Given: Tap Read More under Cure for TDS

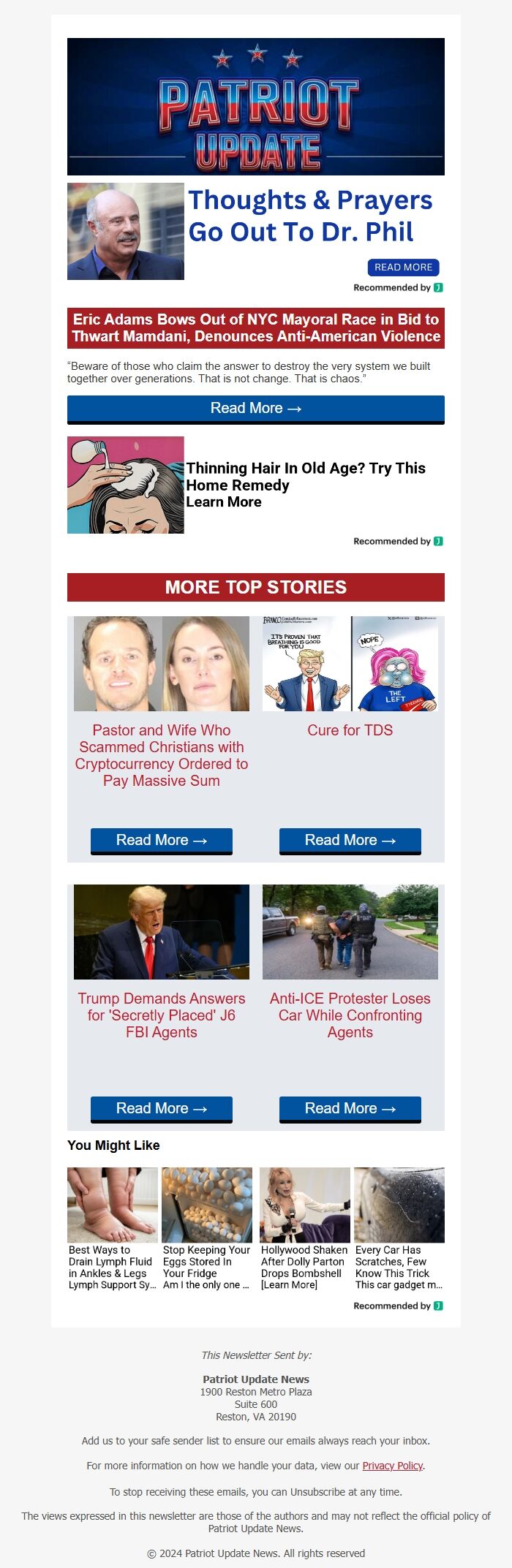Looking at the screenshot, I should [x=350, y=841].
